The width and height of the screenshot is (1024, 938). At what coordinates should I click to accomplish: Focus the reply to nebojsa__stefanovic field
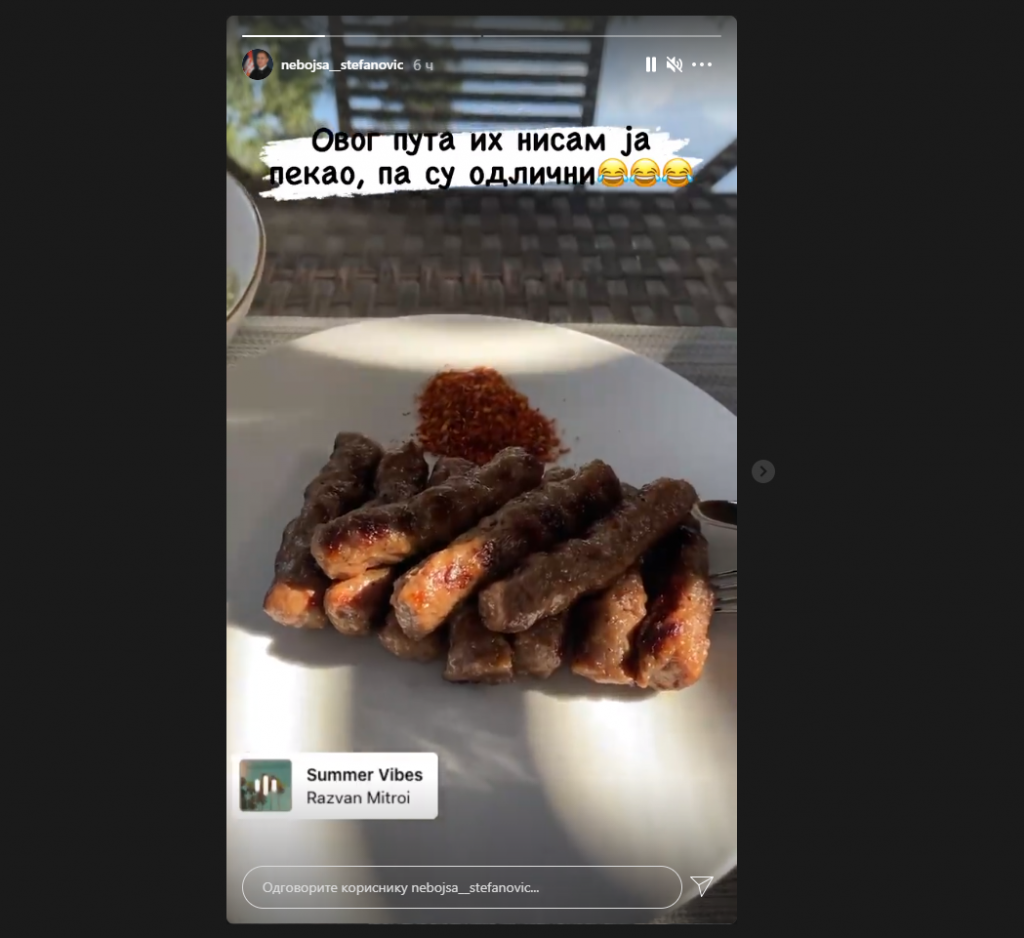[x=461, y=887]
